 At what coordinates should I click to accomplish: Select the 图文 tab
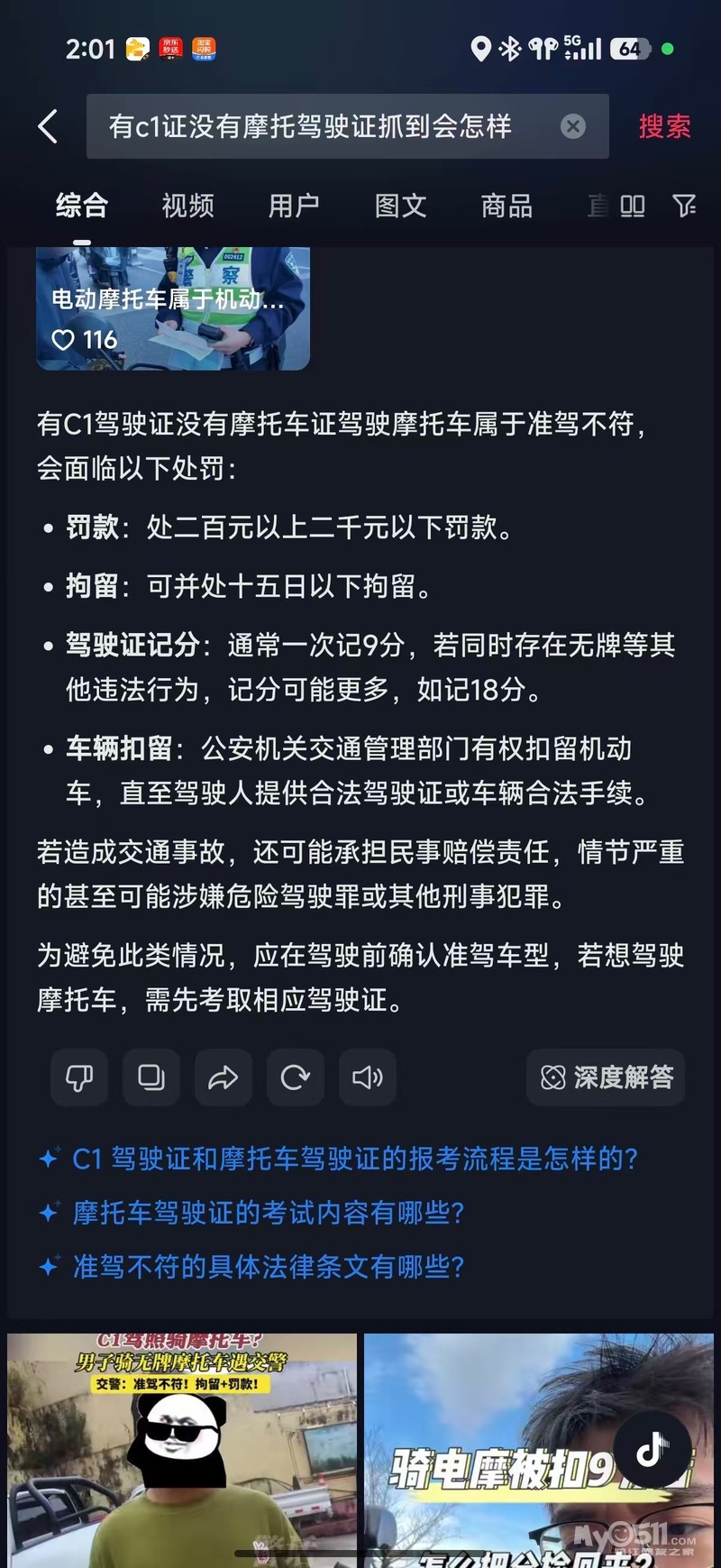[x=400, y=206]
